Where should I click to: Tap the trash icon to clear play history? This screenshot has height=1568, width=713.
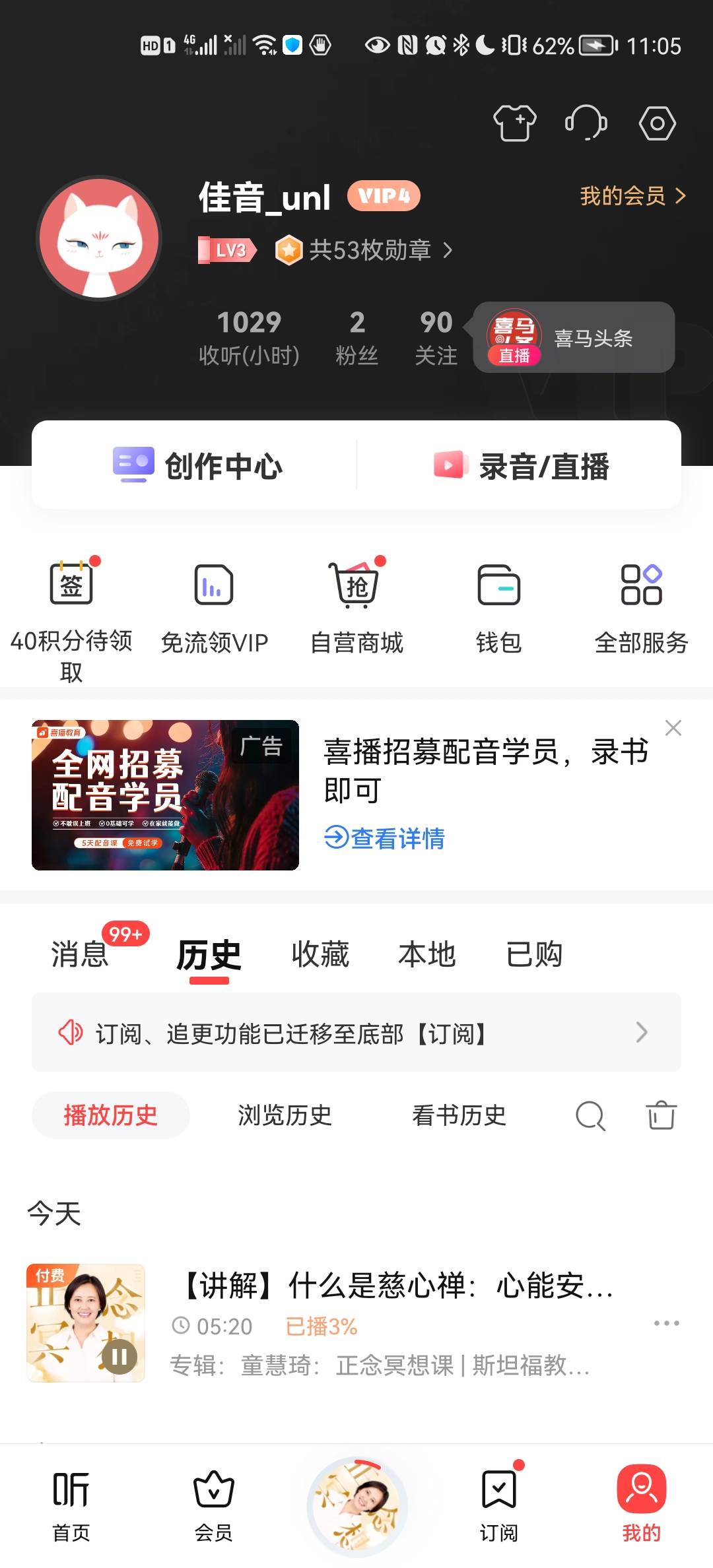[x=662, y=1115]
